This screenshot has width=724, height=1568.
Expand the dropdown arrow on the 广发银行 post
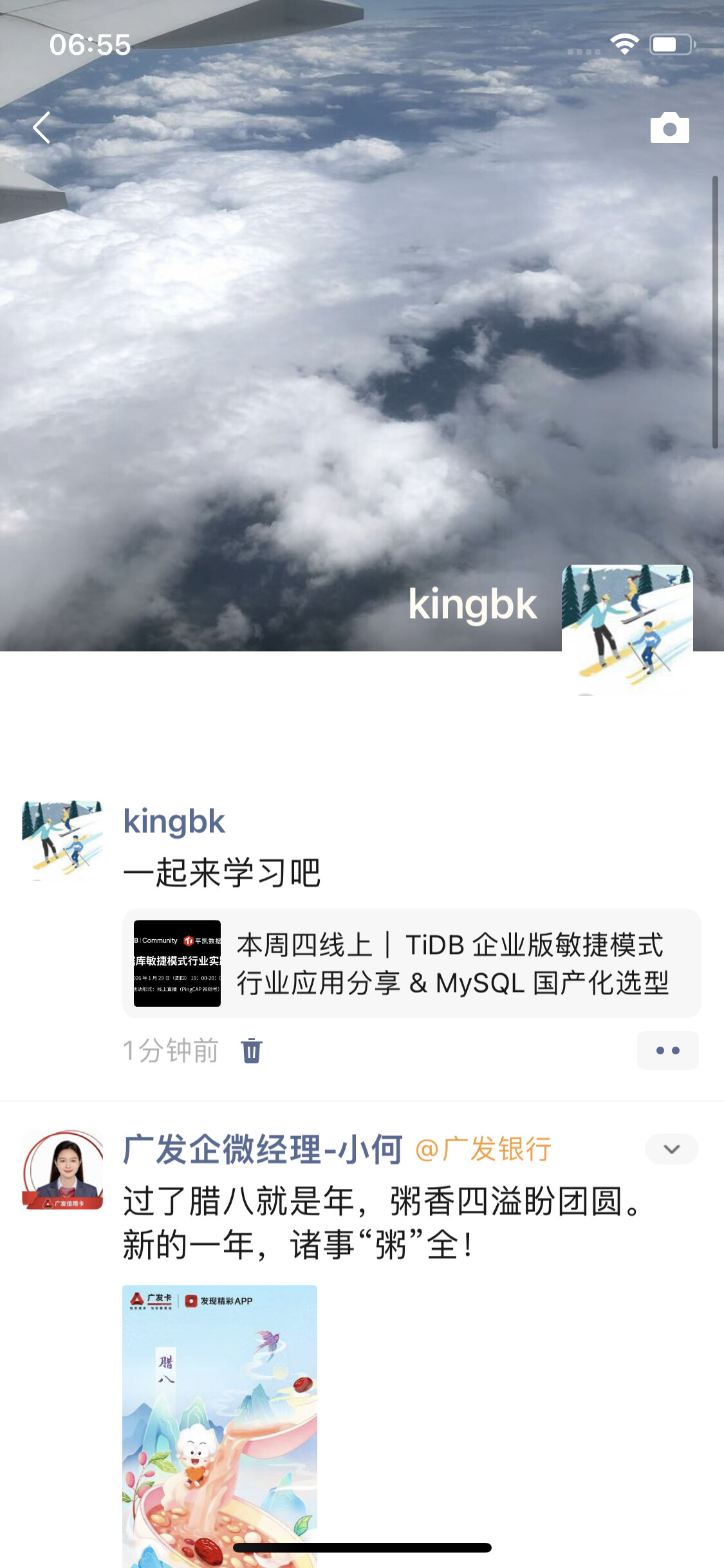click(671, 1149)
